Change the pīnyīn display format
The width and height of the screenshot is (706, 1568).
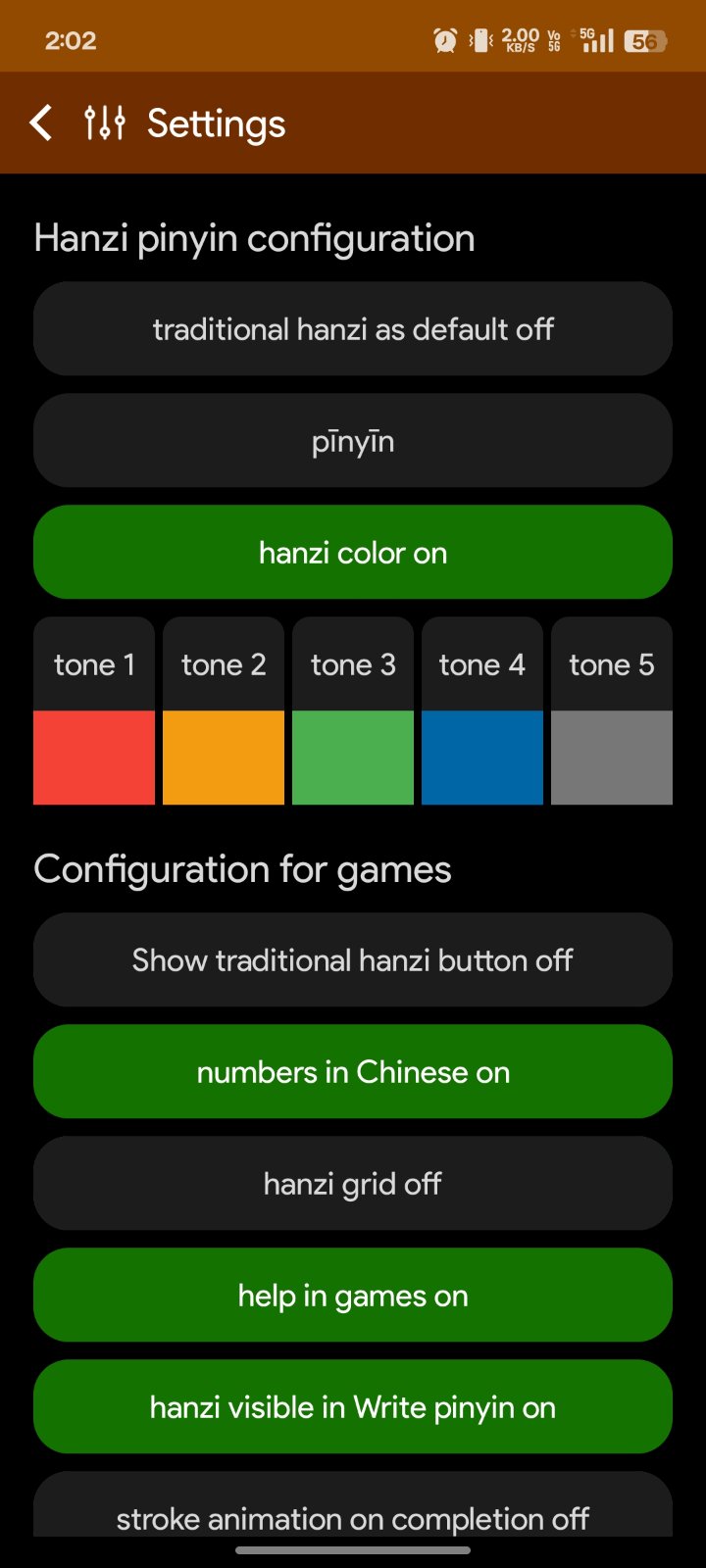353,441
